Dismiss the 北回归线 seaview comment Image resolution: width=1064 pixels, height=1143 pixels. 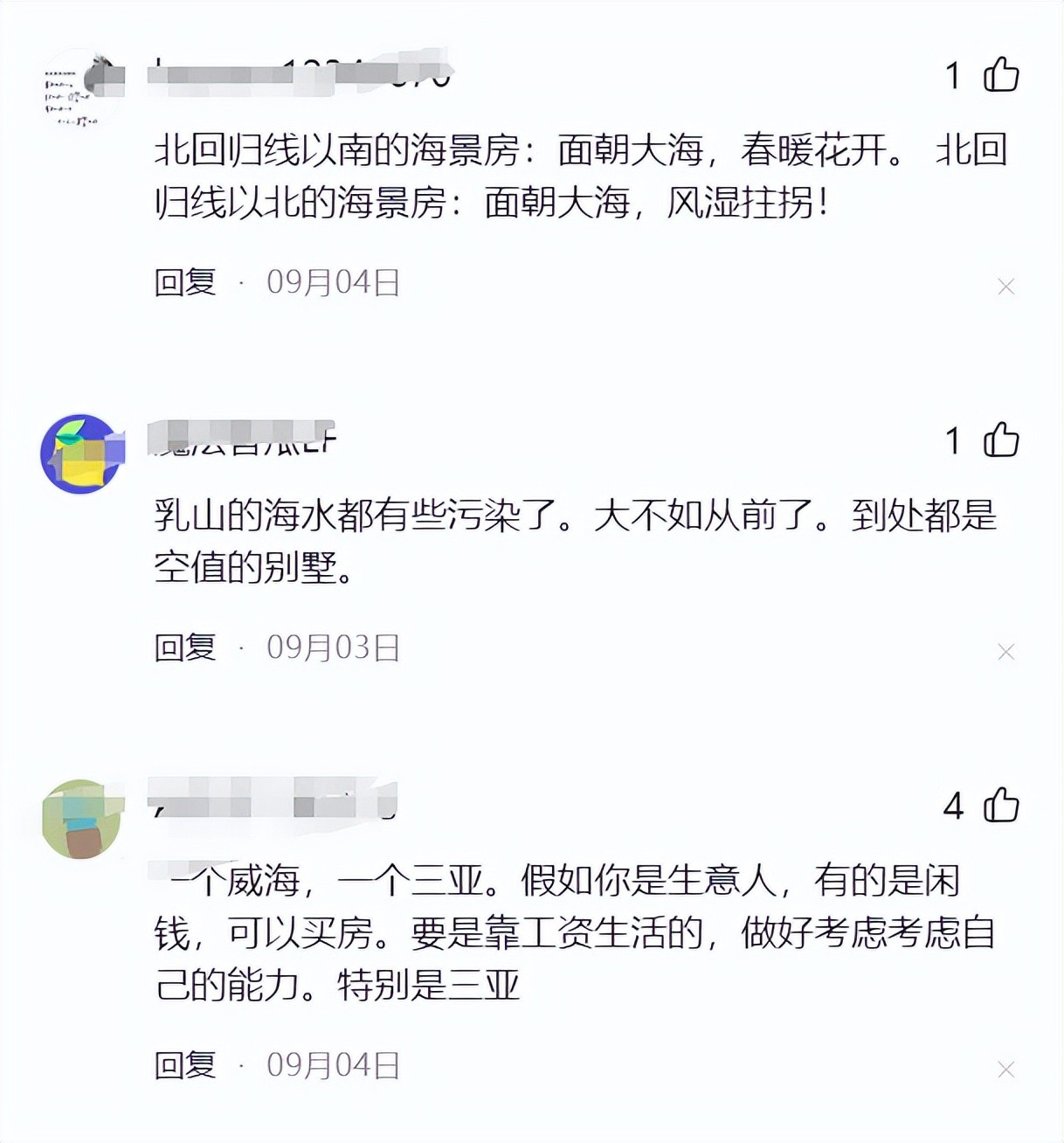1005,287
